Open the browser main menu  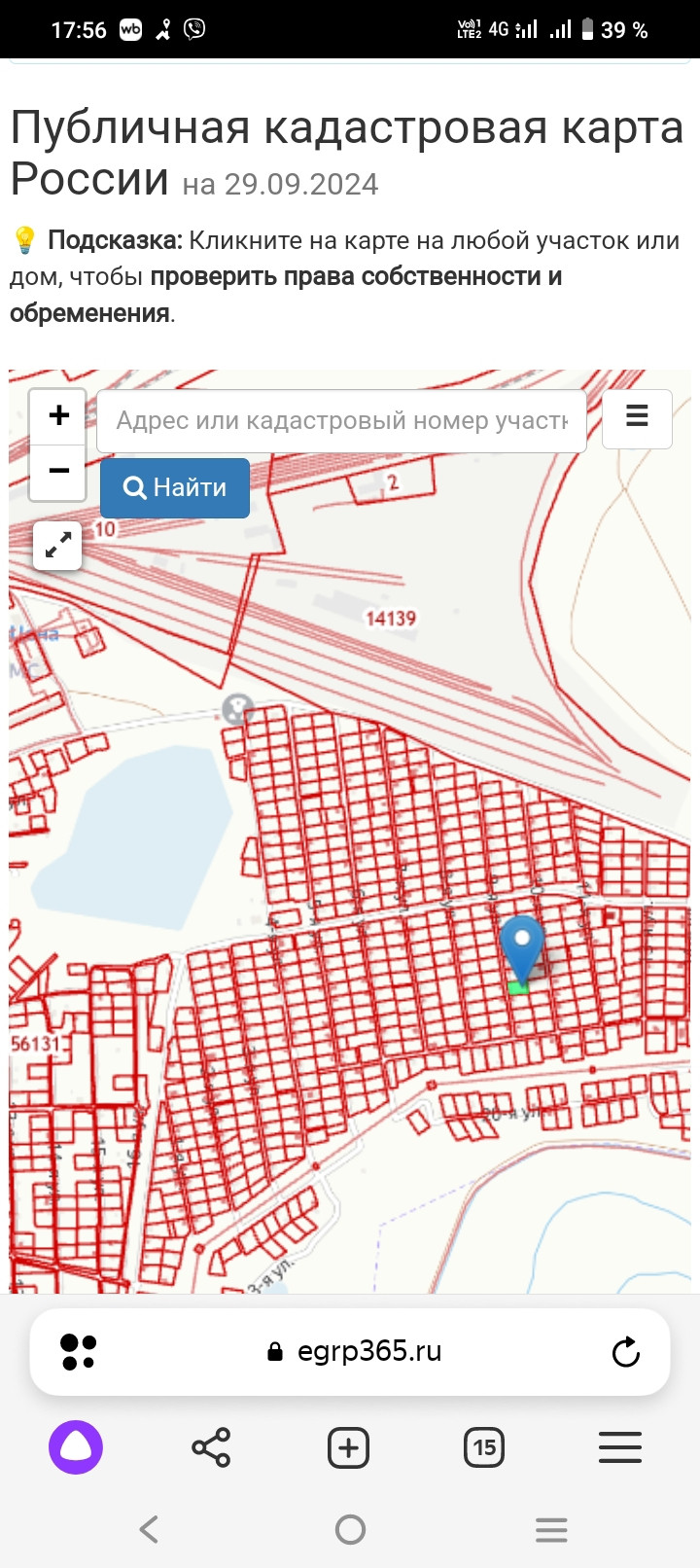click(x=620, y=1447)
